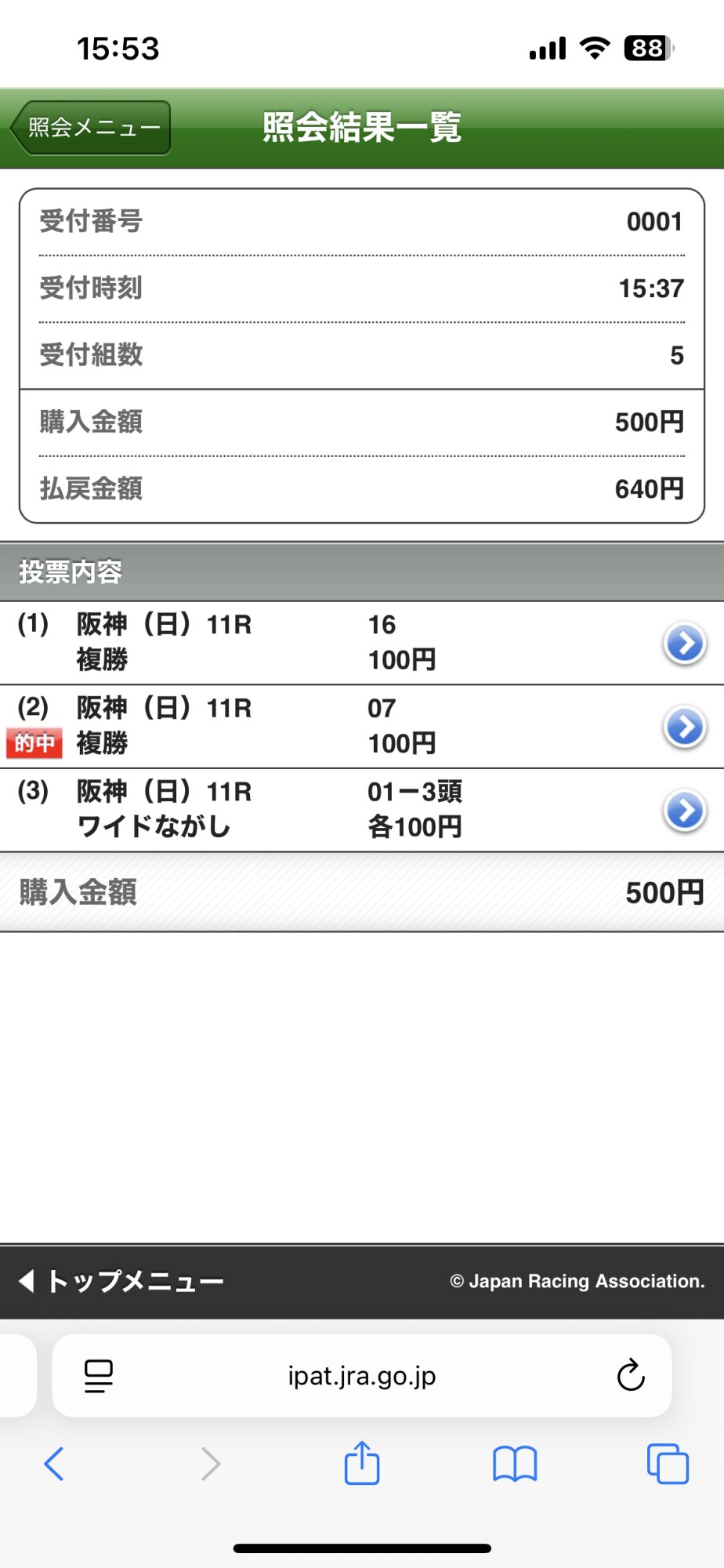724x1568 pixels.
Task: Open details for bet (2) 複勝 07
Action: [x=685, y=728]
